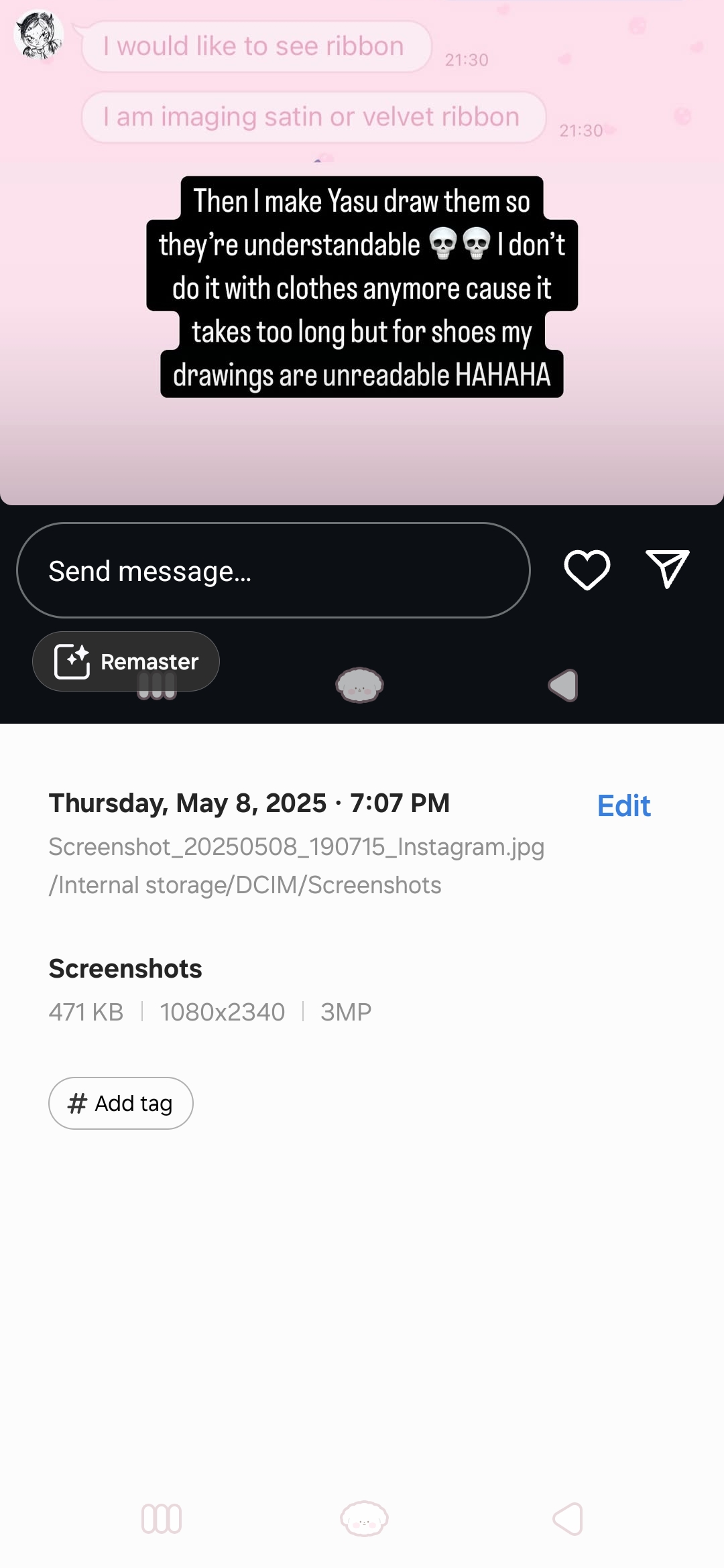724x1568 pixels.
Task: Open recent apps from navigation bar
Action: [162, 1518]
